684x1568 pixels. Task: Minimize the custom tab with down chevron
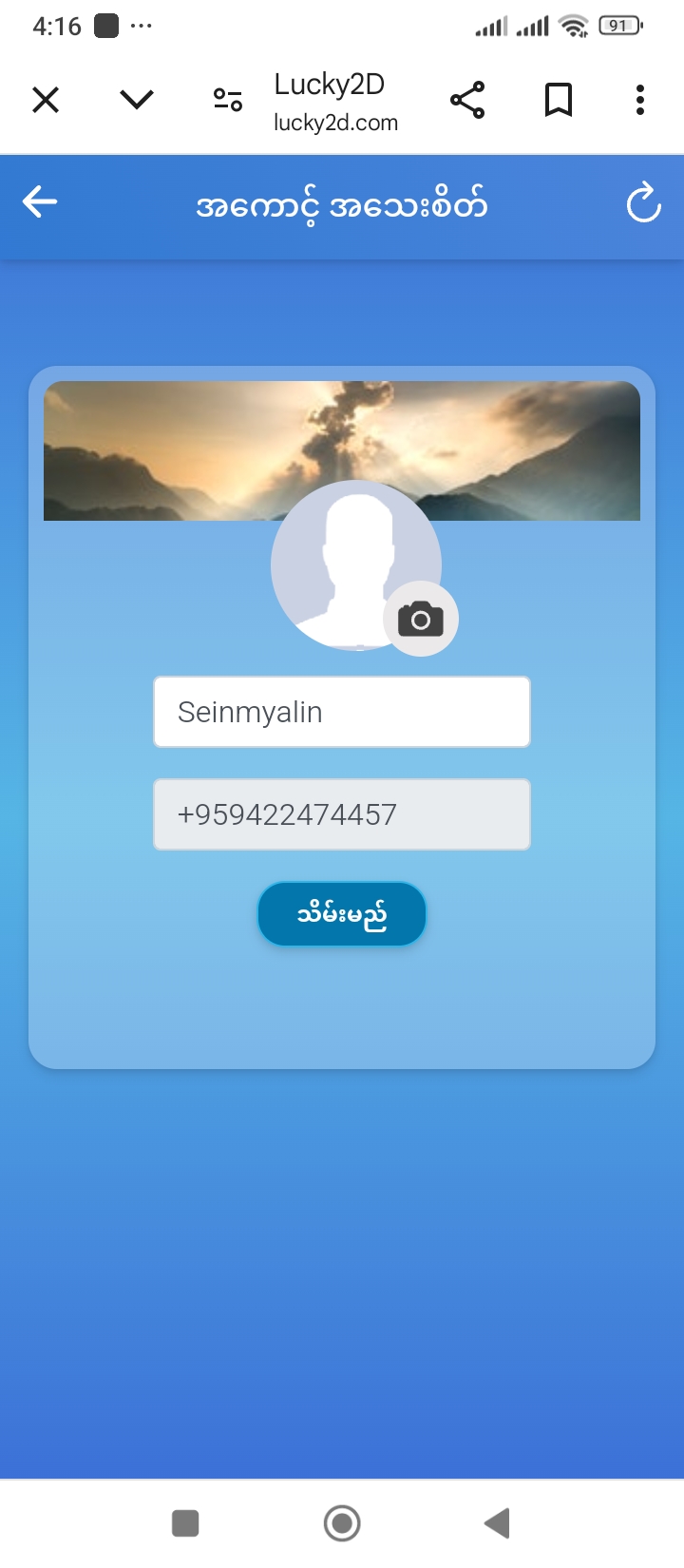(137, 100)
